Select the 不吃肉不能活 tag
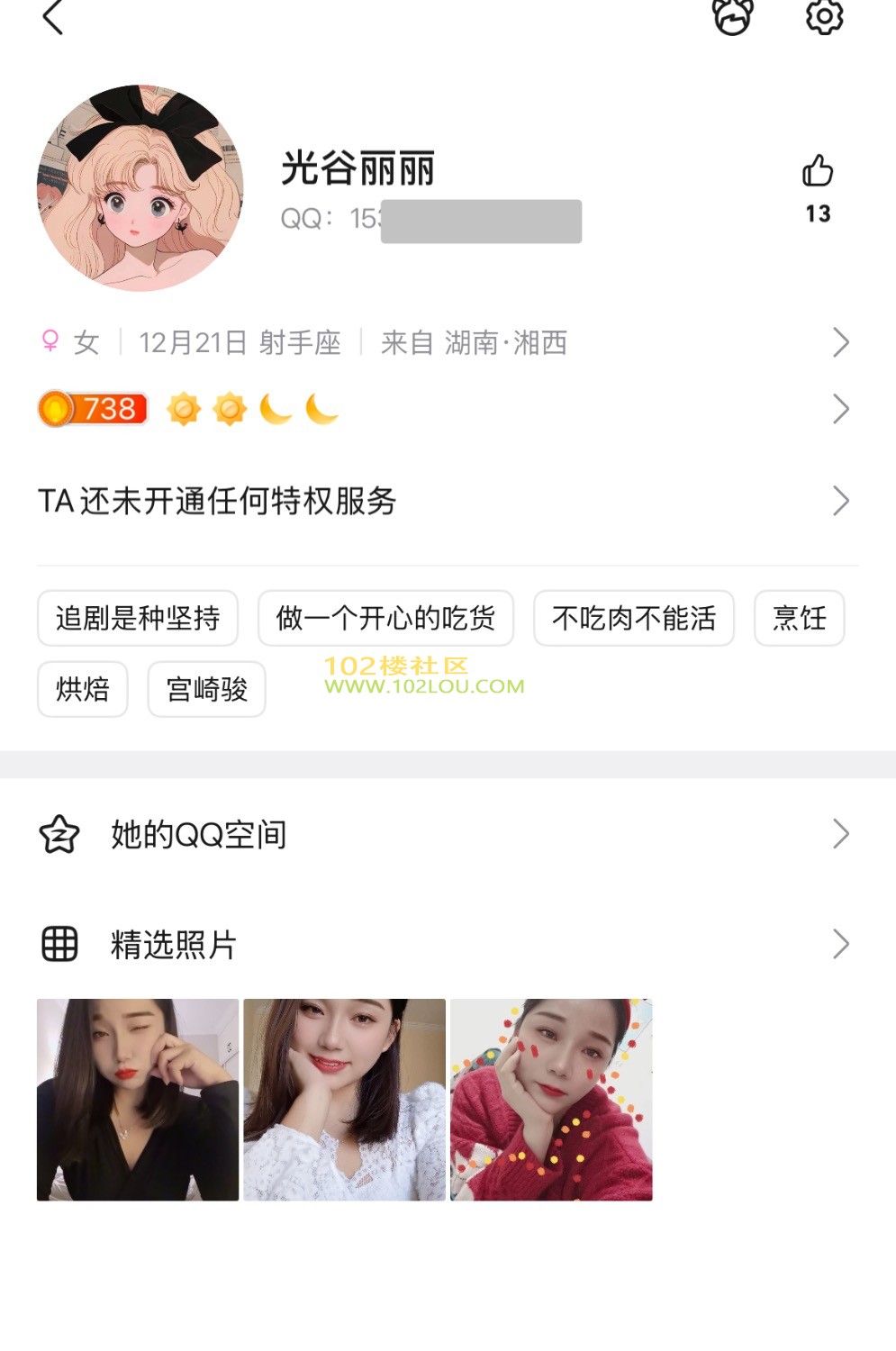Viewport: 896px width, 1351px height. (x=634, y=618)
